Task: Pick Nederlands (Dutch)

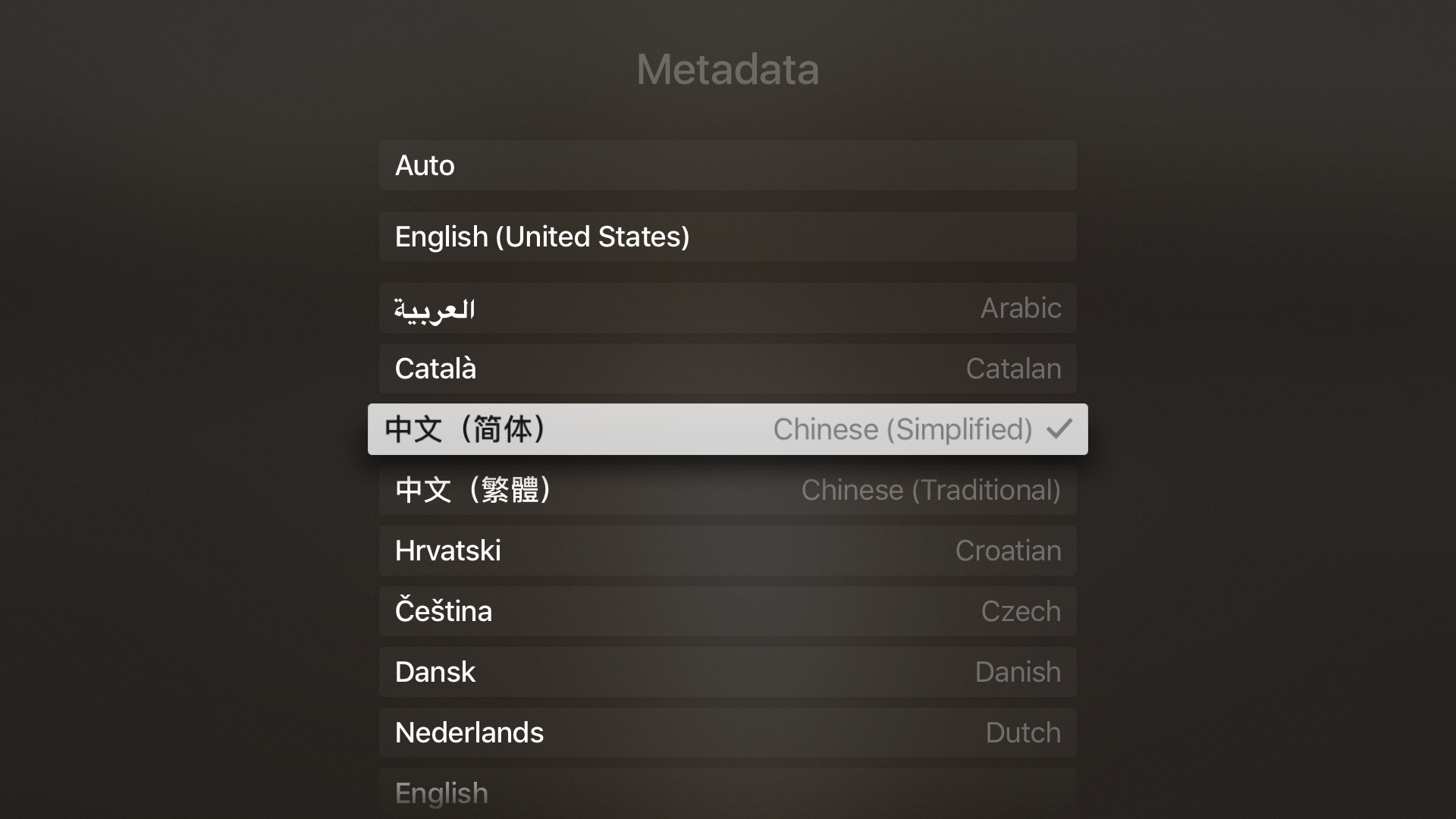Action: [x=727, y=733]
